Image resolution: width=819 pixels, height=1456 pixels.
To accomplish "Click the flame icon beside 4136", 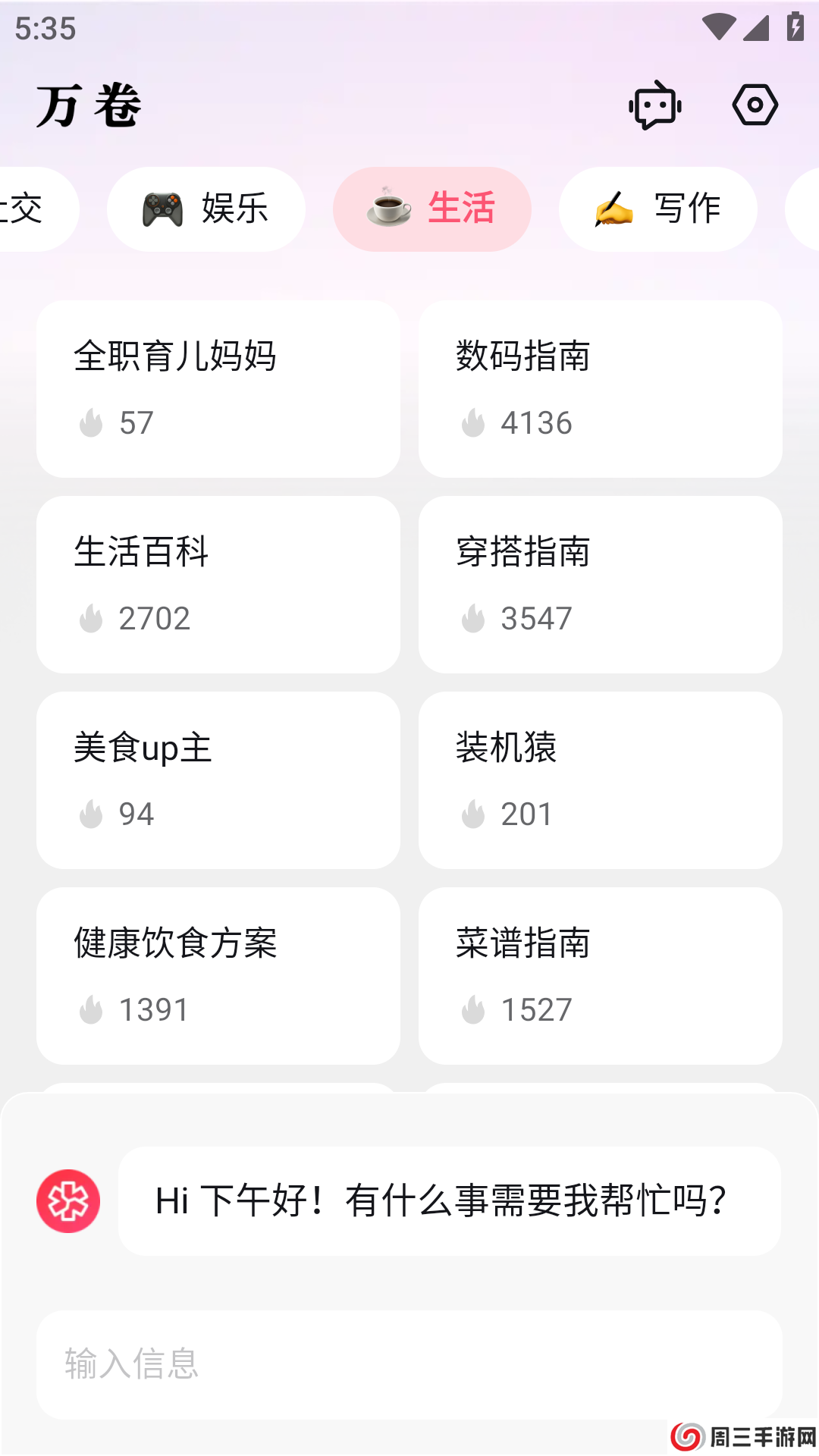I will tap(473, 424).
